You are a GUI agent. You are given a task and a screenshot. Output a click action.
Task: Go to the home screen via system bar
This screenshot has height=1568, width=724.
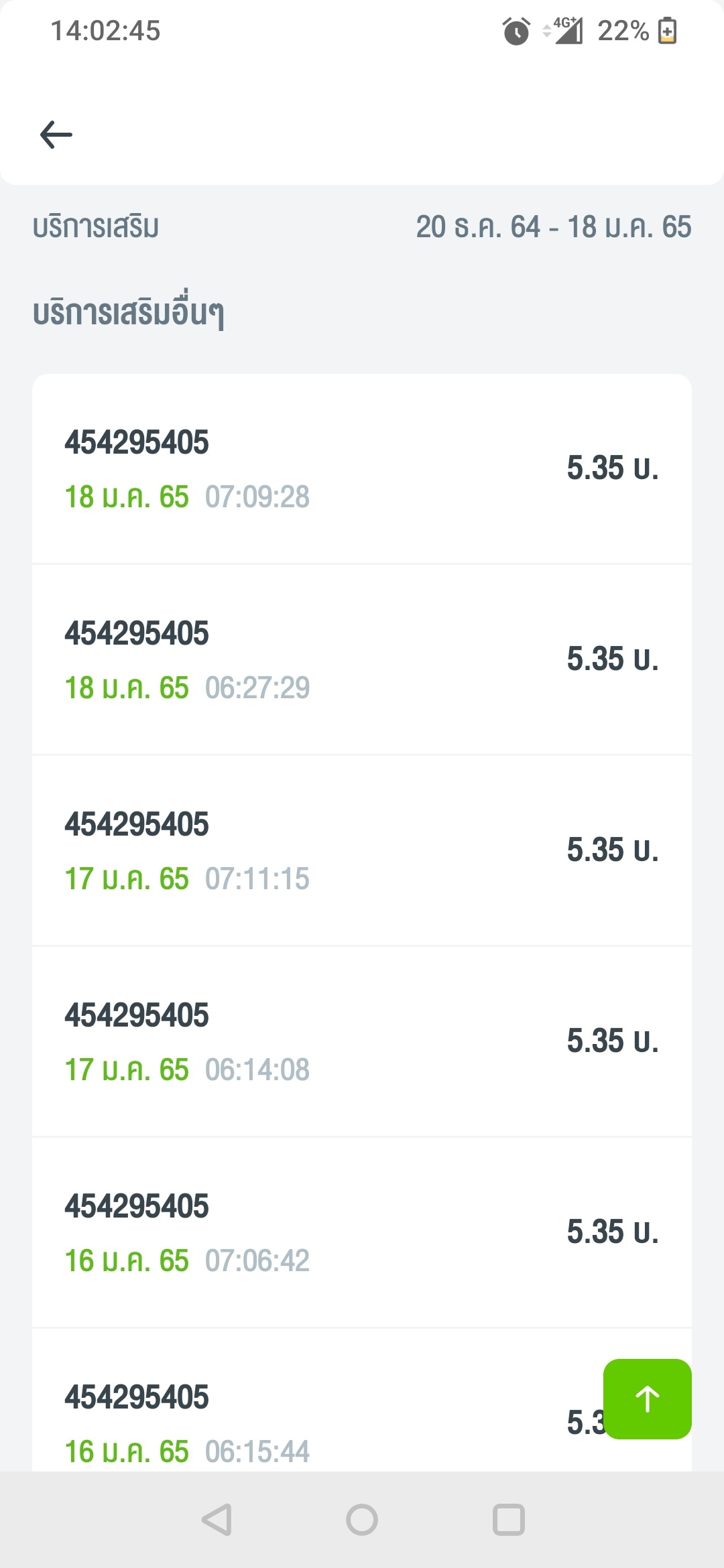(362, 1520)
